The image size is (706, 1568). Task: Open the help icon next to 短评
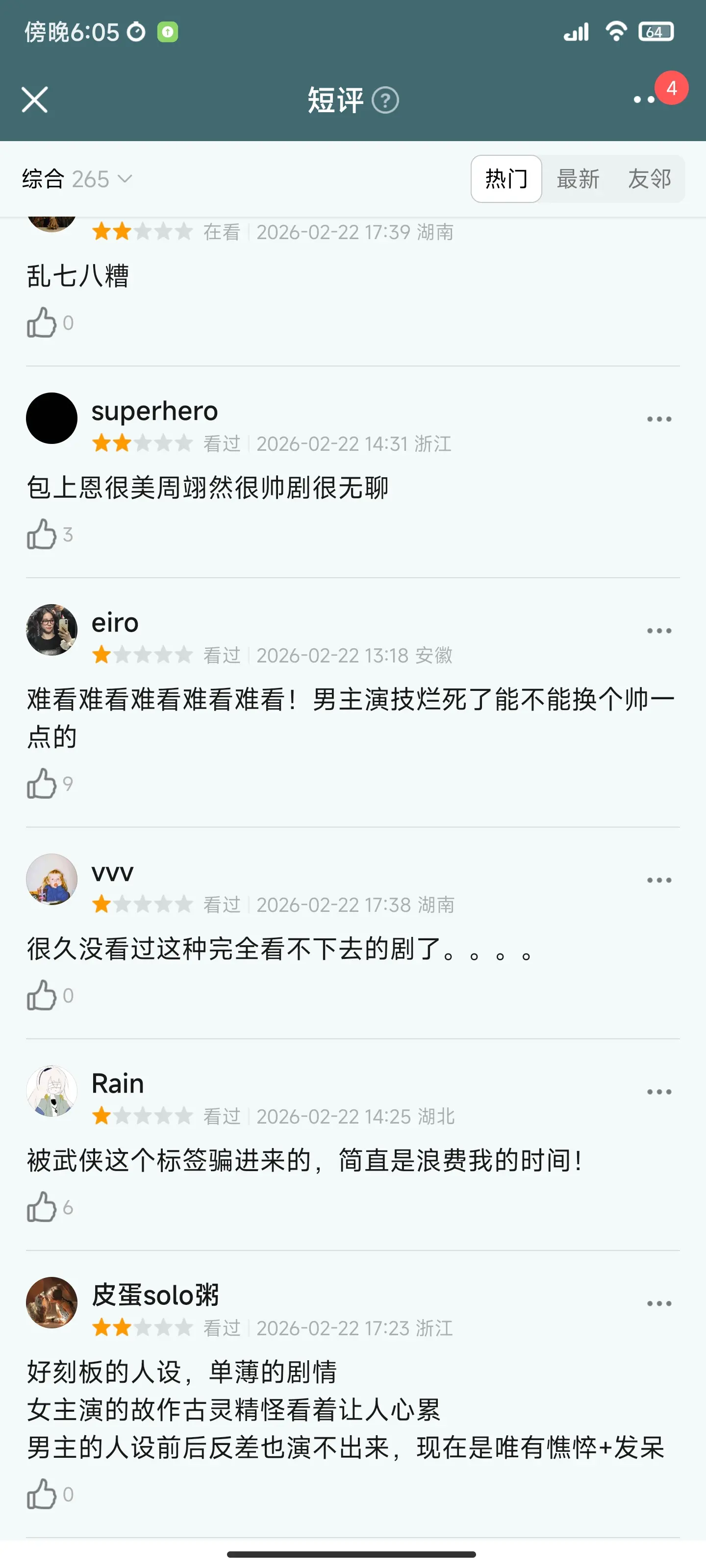[x=385, y=100]
